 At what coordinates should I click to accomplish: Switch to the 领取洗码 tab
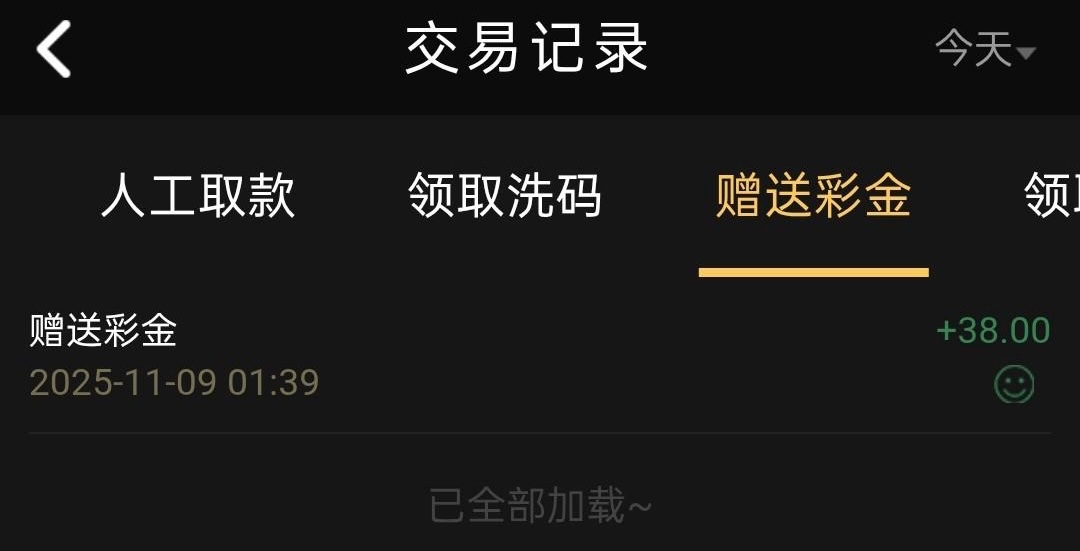pos(505,195)
